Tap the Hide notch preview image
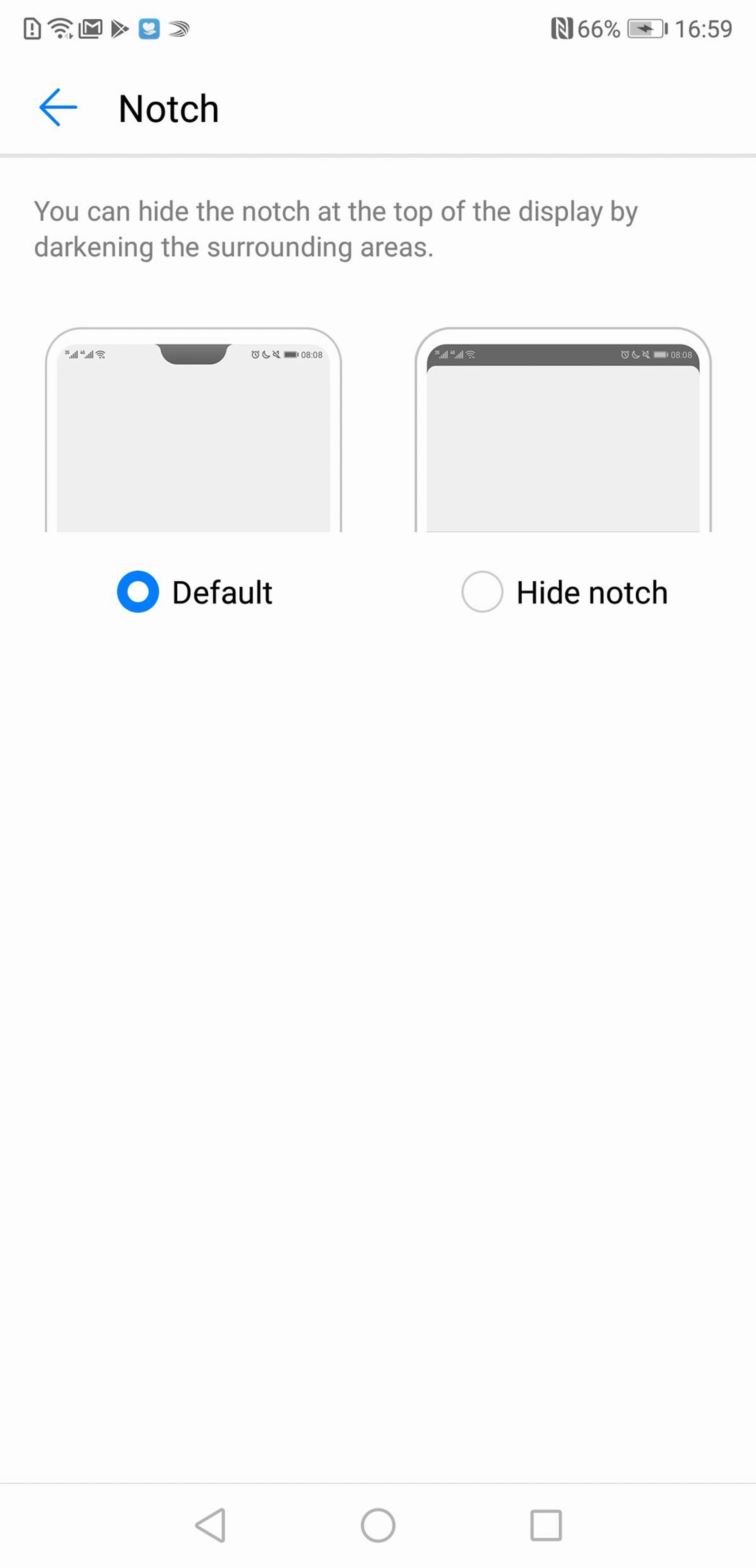Image resolution: width=756 pixels, height=1568 pixels. 563,430
